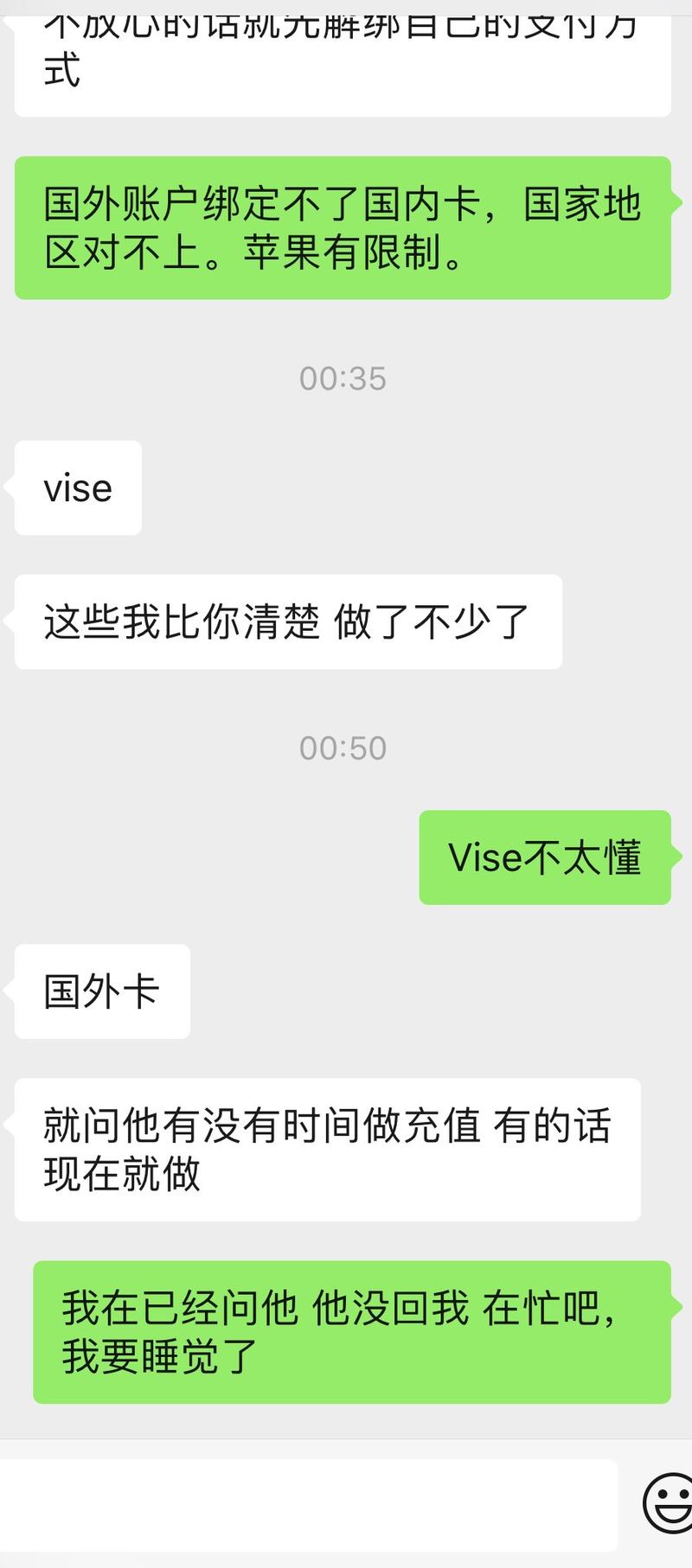
Task: Click the 00:35 timestamp
Action: click(x=343, y=378)
